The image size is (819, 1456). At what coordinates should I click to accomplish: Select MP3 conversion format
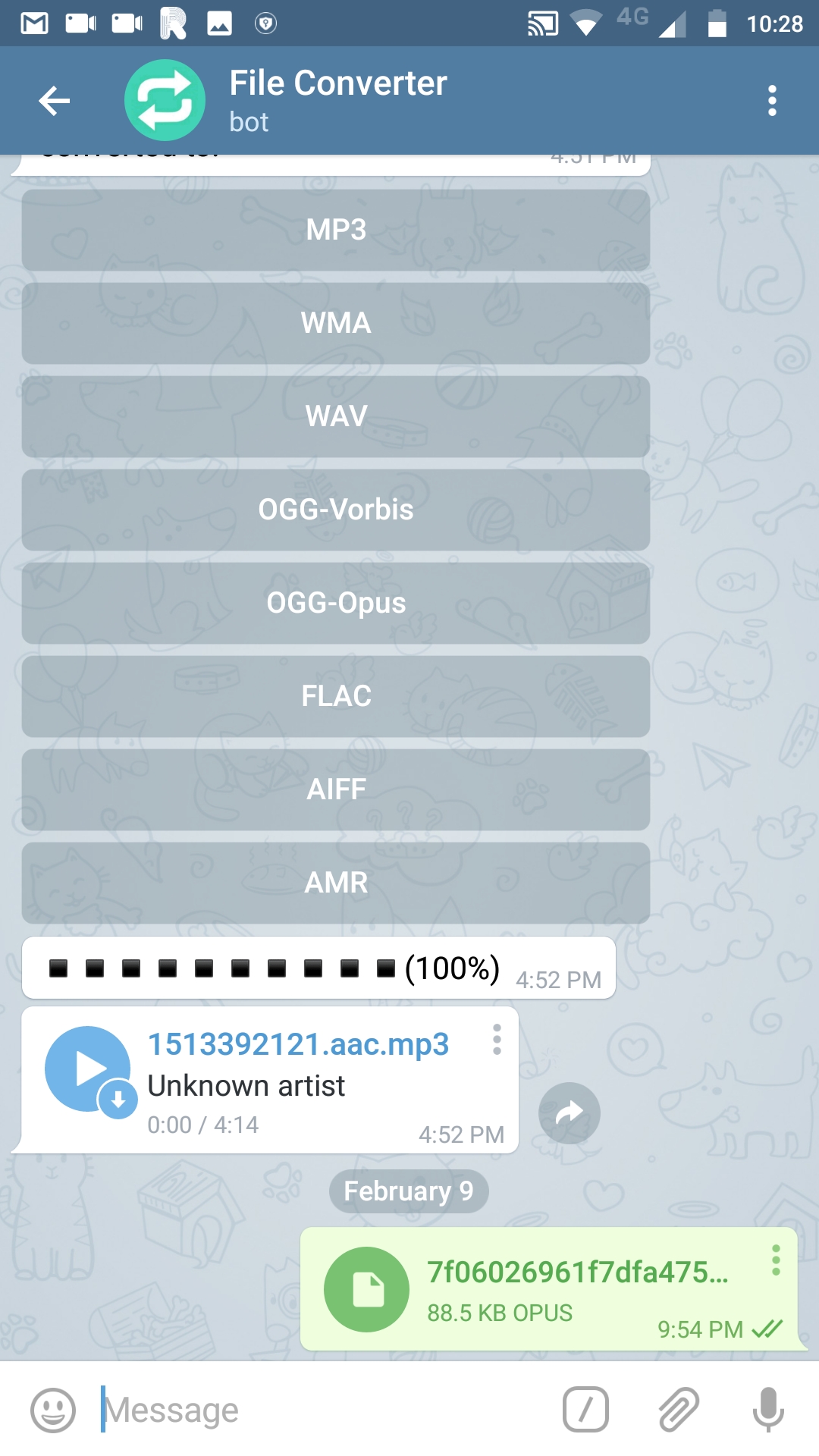pyautogui.click(x=336, y=230)
